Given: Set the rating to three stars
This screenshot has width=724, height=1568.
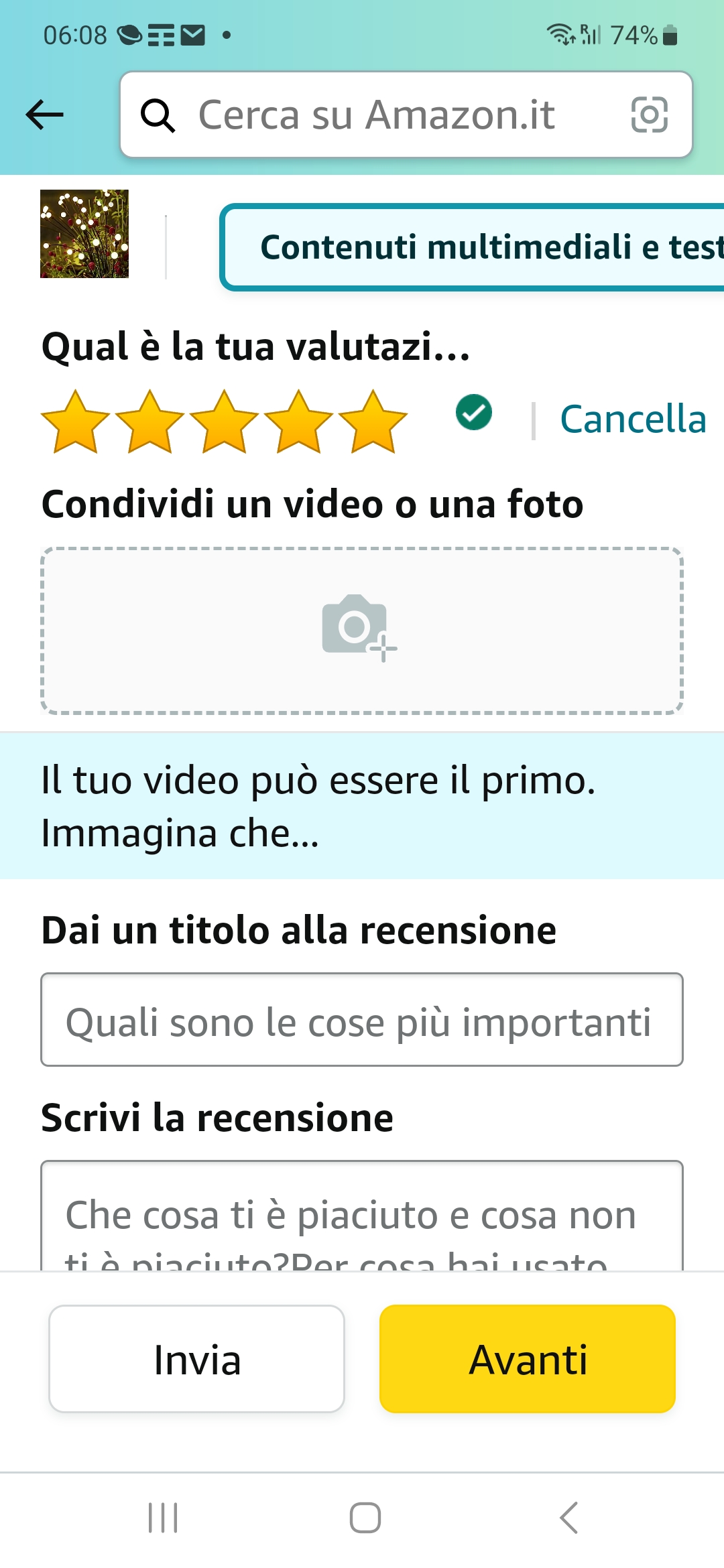Looking at the screenshot, I should coord(224,421).
